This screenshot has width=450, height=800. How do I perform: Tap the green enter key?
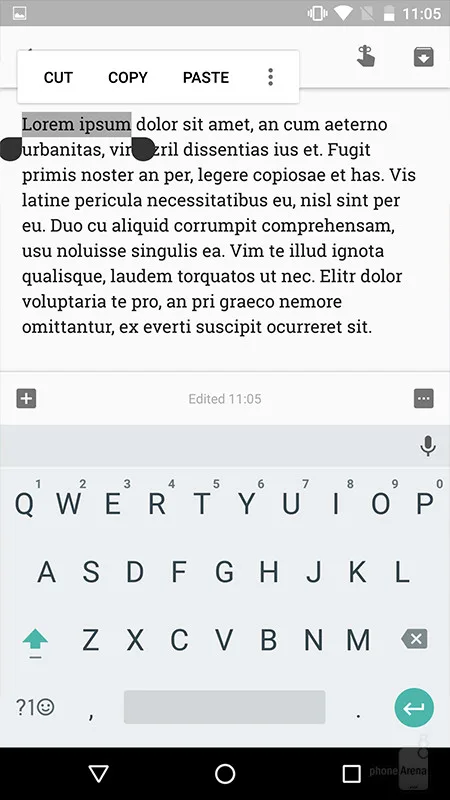(414, 708)
